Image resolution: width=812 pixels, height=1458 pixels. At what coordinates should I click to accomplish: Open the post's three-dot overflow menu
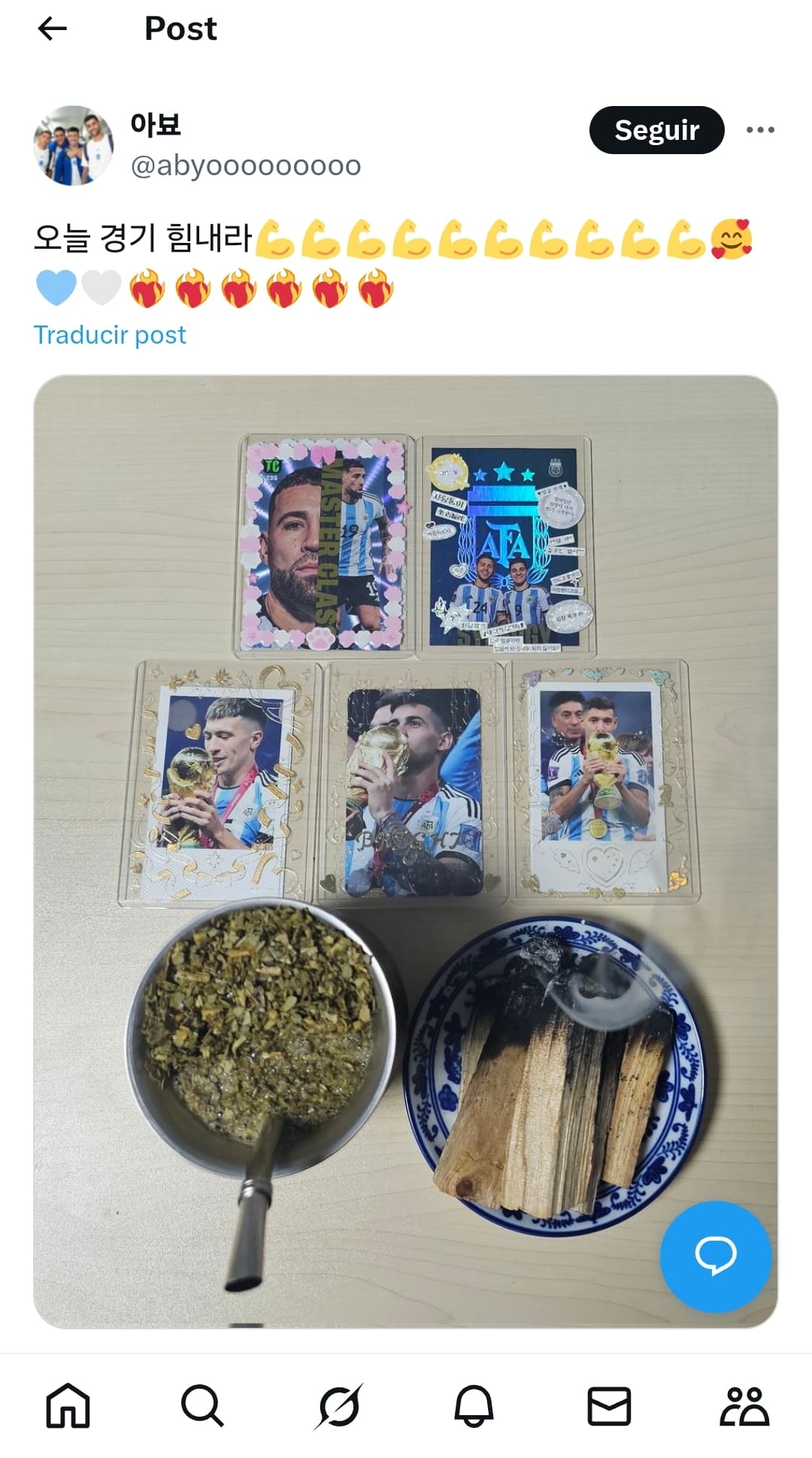760,130
